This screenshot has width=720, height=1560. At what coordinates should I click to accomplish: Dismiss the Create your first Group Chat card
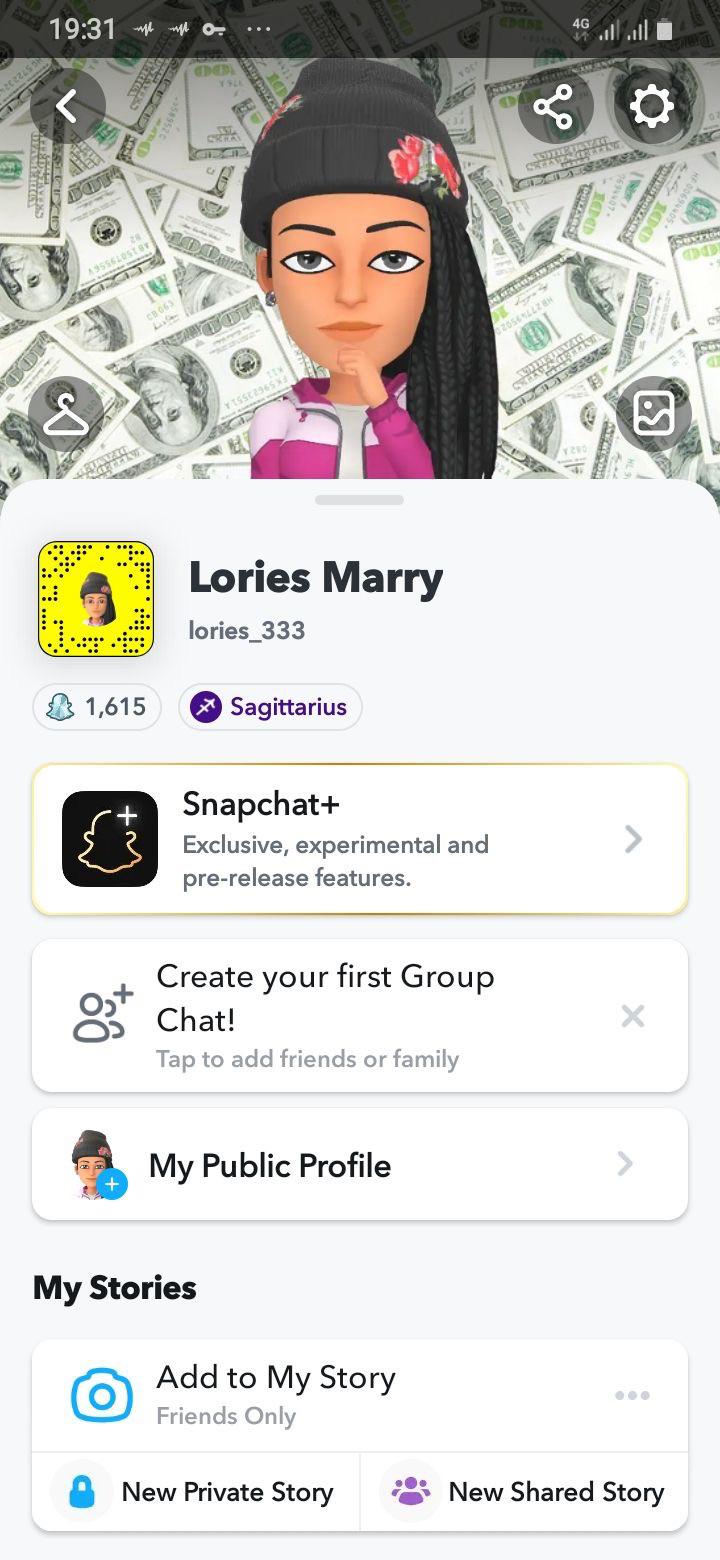coord(633,1015)
